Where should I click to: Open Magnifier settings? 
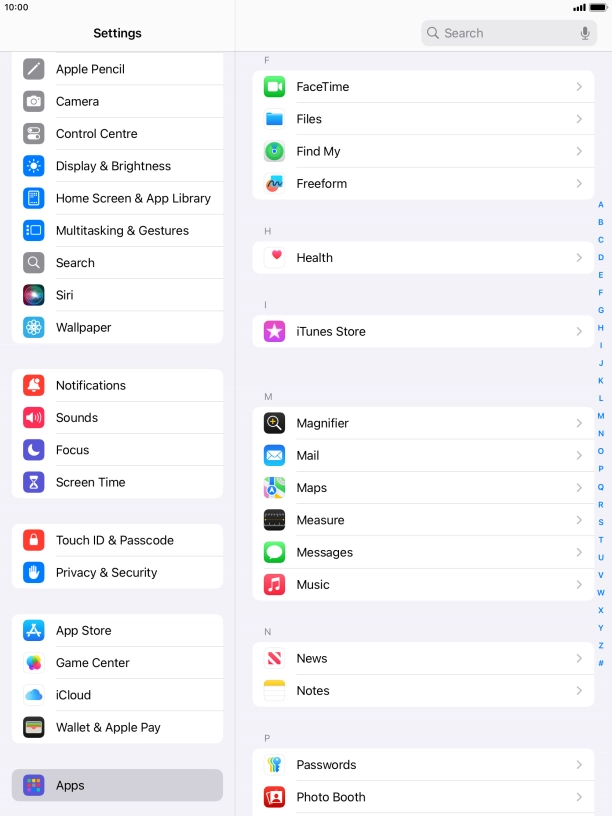[x=423, y=423]
